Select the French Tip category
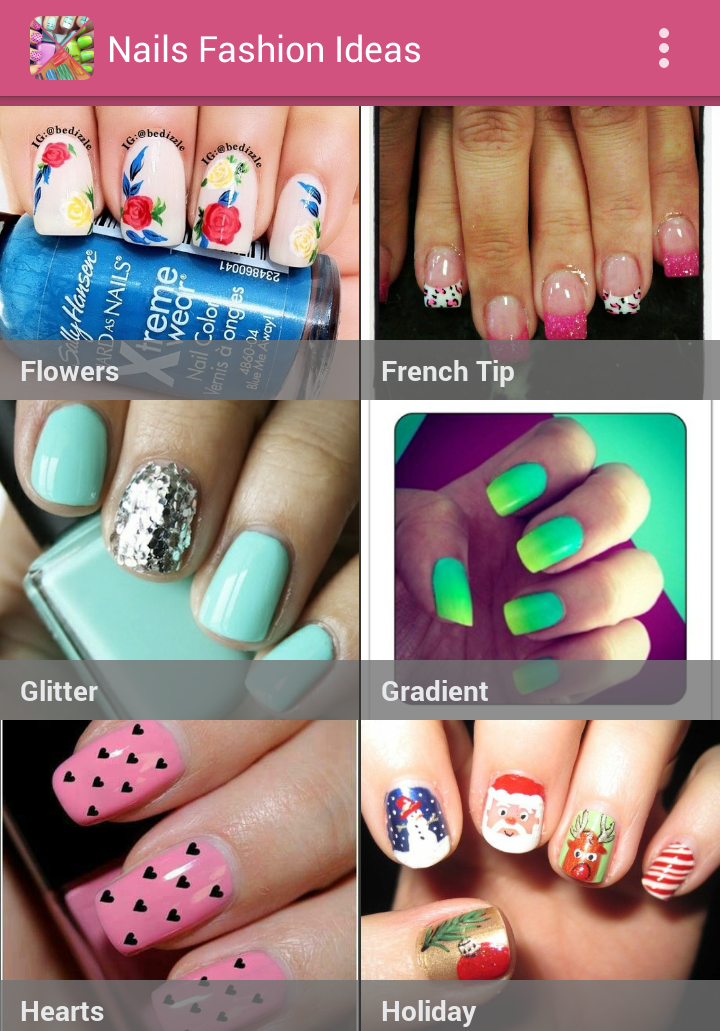 click(x=540, y=252)
